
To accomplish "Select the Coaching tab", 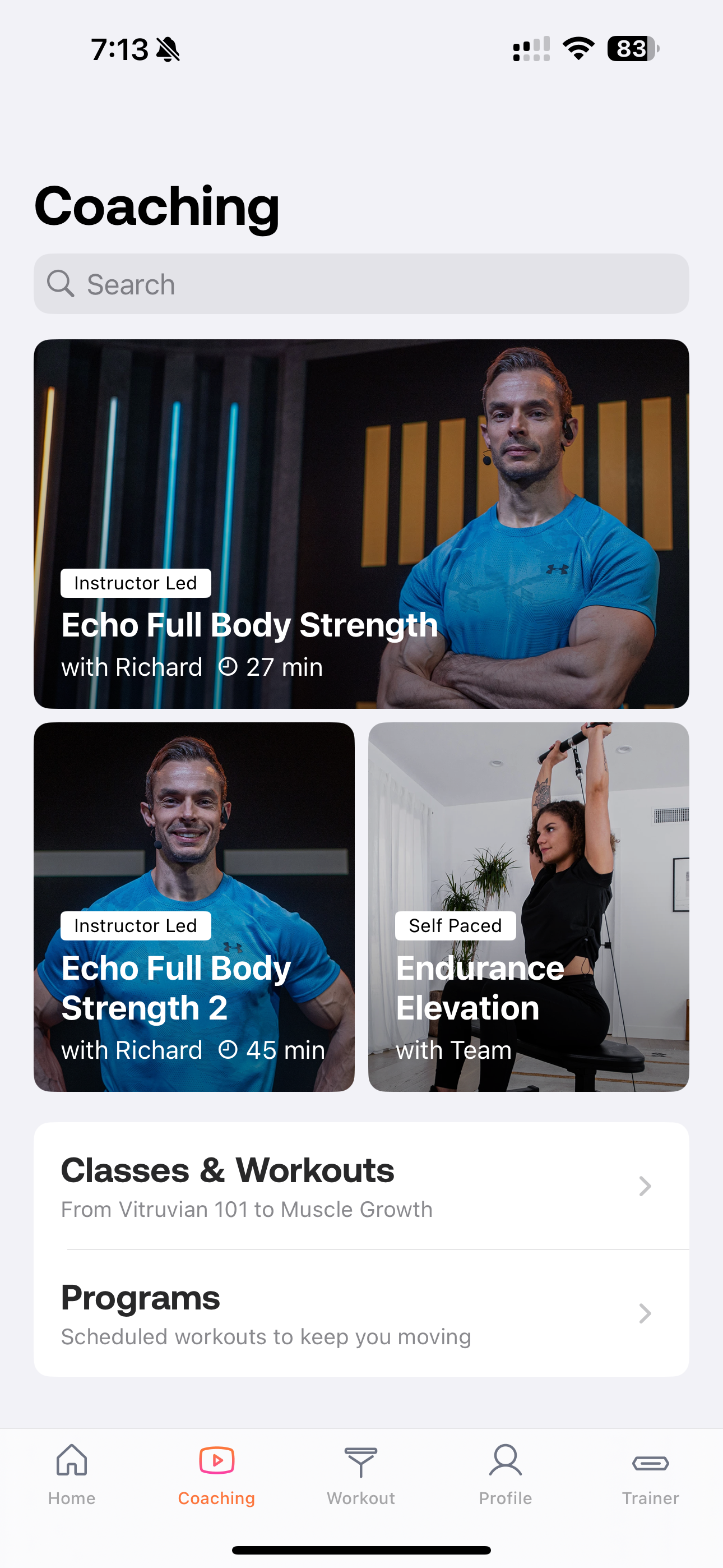I will [217, 1474].
